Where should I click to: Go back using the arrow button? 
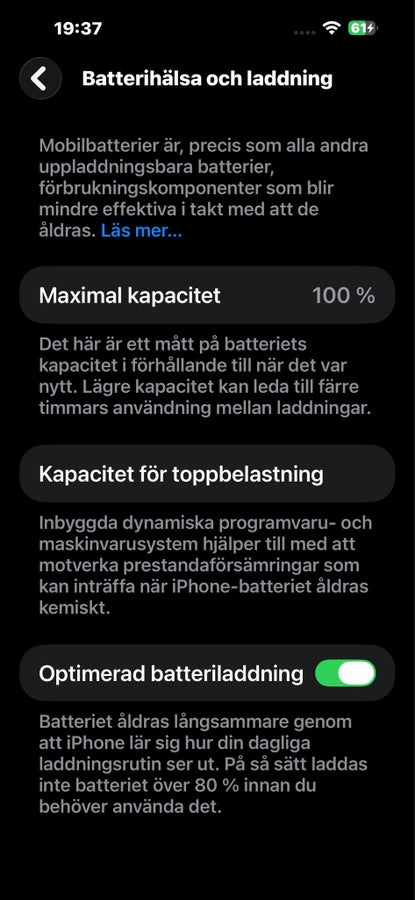40,79
